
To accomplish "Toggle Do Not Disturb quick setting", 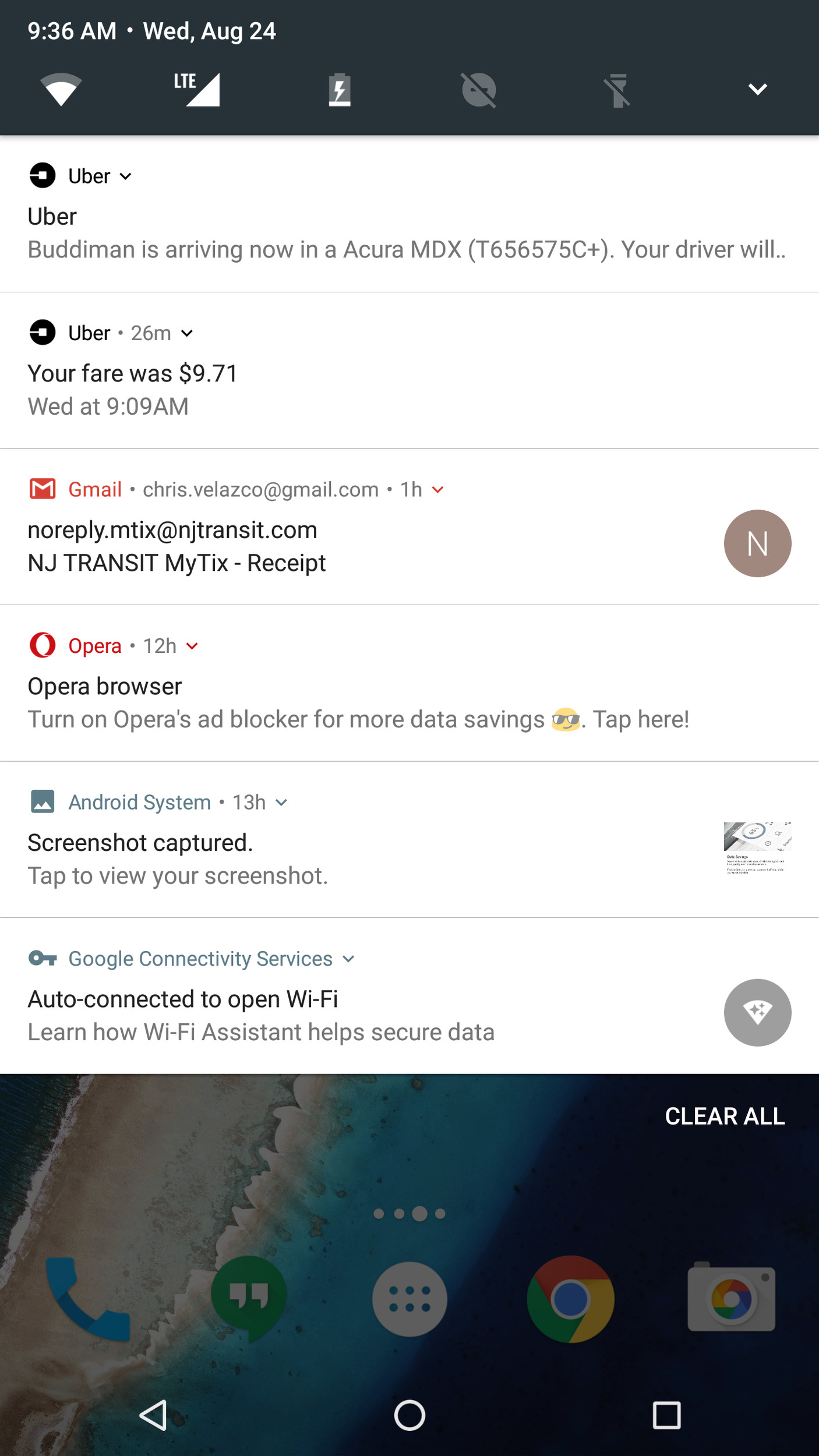I will [479, 90].
